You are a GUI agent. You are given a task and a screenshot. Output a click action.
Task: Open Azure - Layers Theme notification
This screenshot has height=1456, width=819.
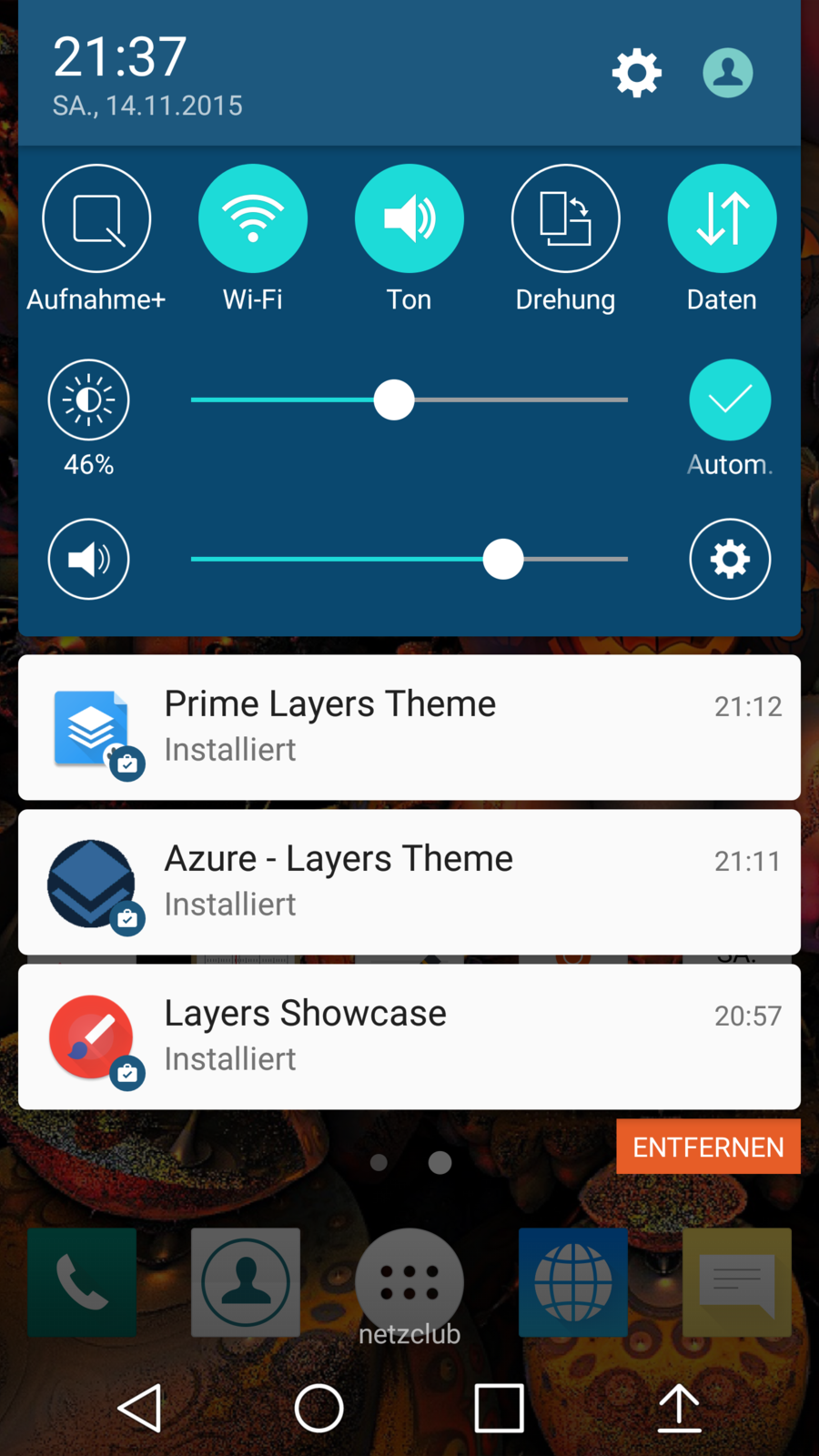(x=409, y=882)
